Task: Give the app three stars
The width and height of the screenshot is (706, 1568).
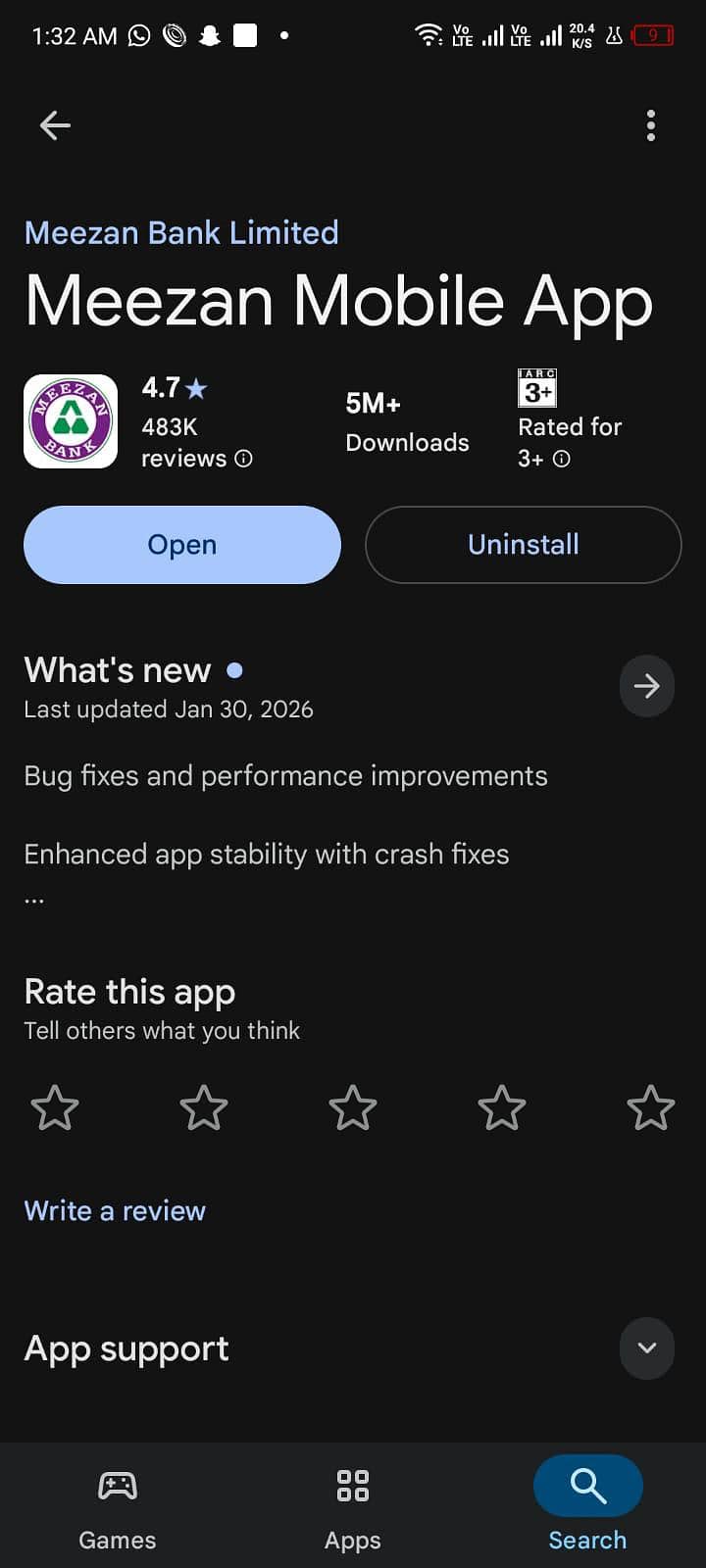Action: pyautogui.click(x=353, y=1108)
